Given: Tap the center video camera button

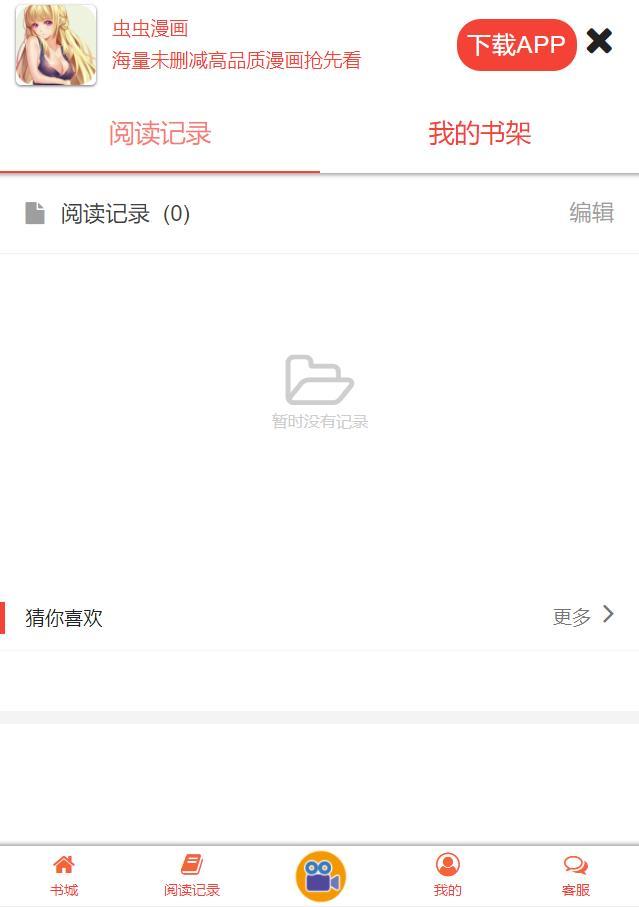Looking at the screenshot, I should tap(320, 876).
